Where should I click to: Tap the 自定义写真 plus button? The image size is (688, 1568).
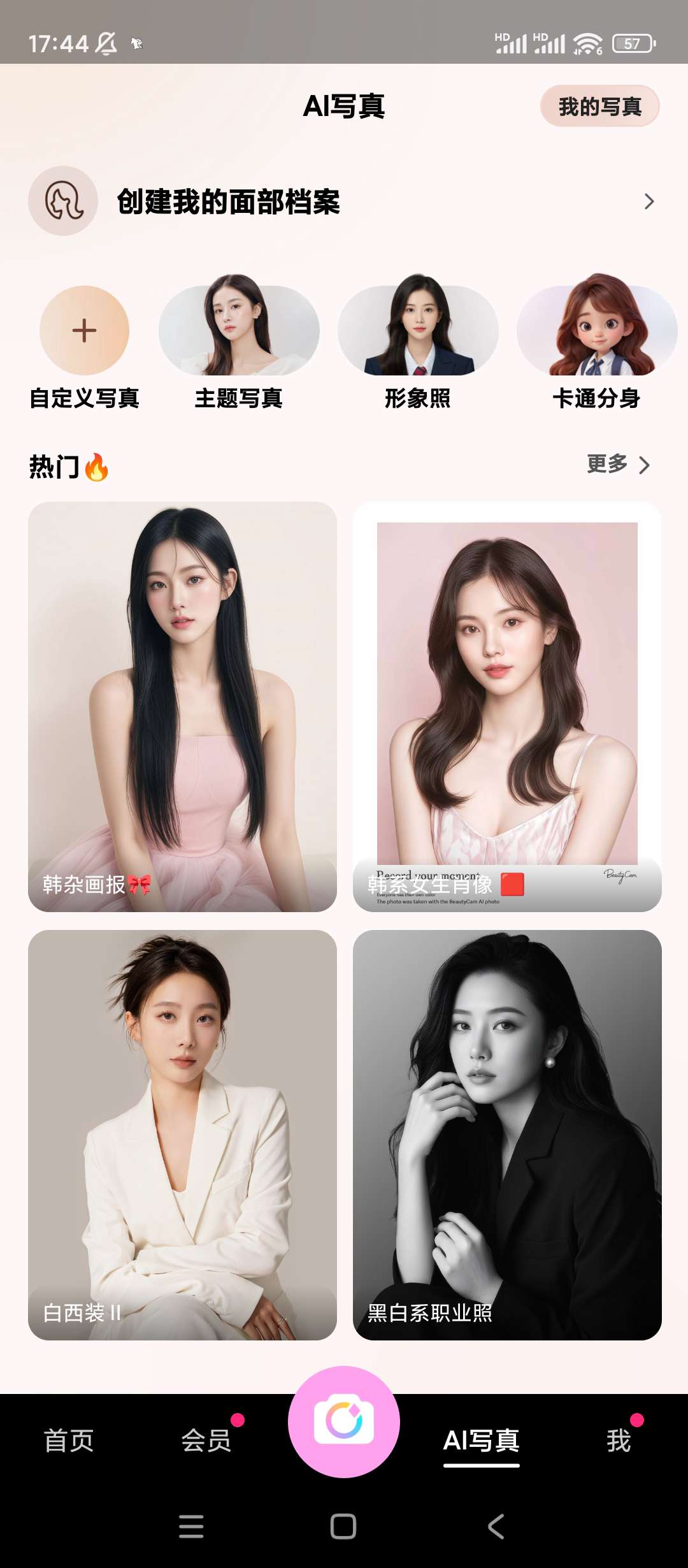84,331
